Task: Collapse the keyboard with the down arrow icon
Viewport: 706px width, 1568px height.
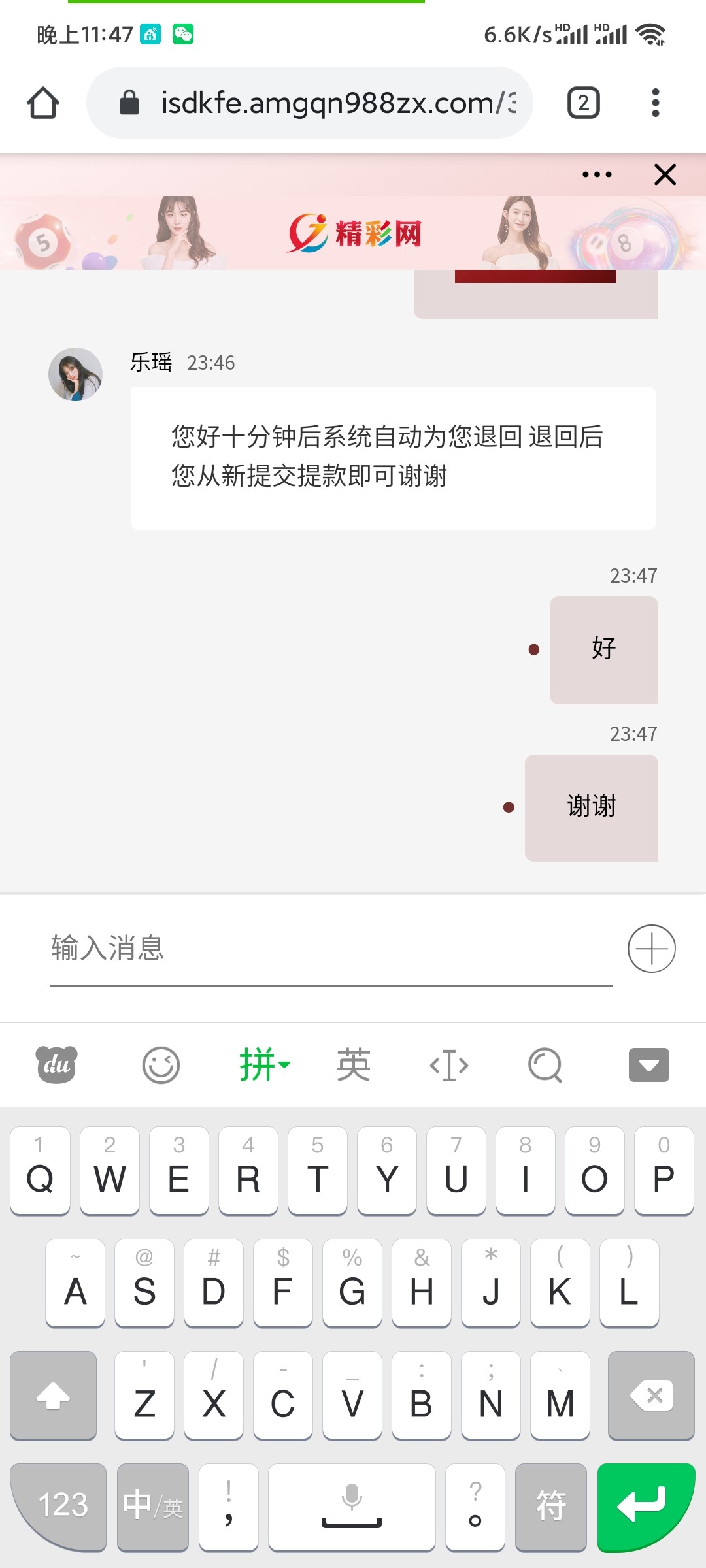Action: click(648, 1064)
